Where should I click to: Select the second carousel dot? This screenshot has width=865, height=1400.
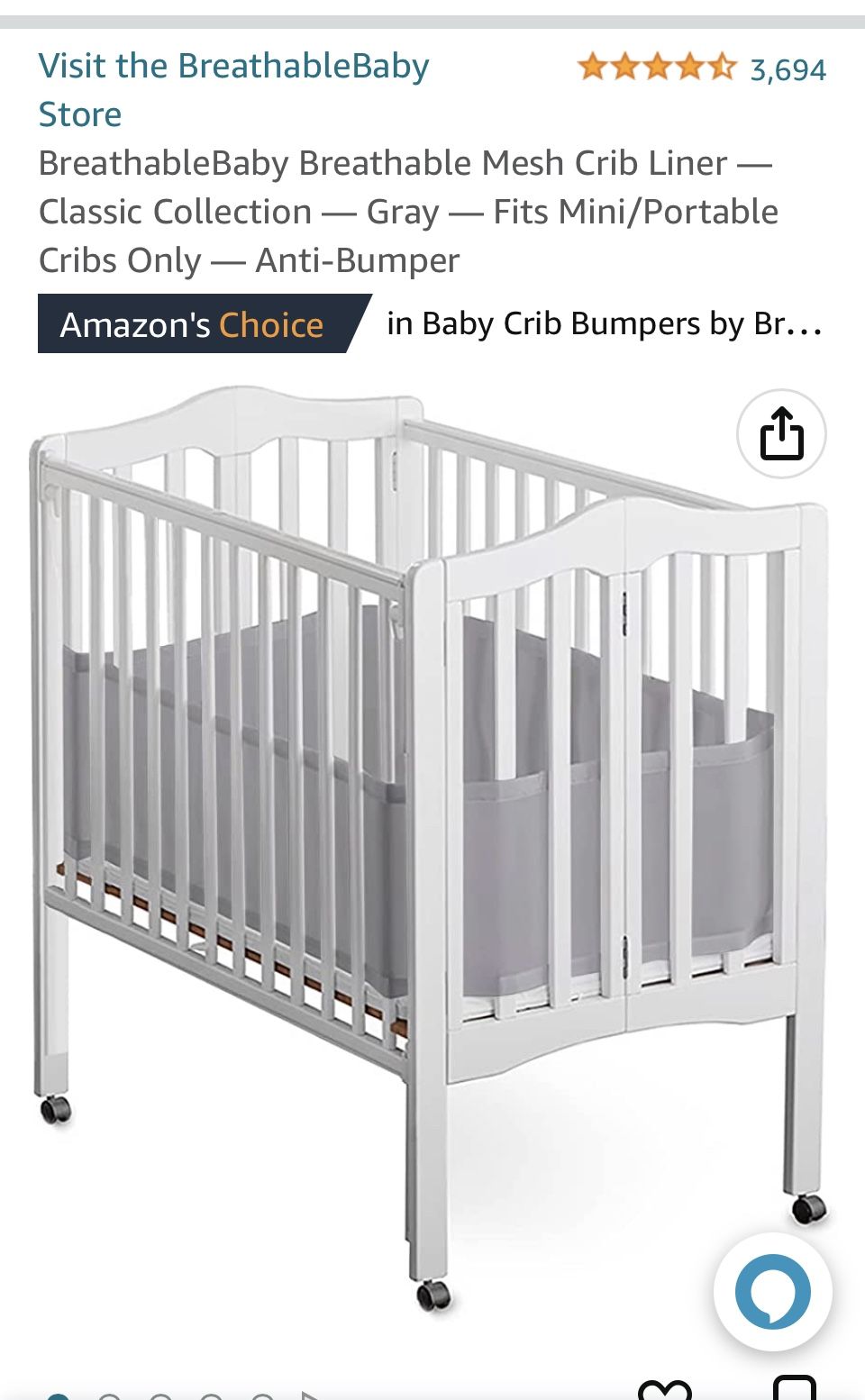(x=109, y=1396)
